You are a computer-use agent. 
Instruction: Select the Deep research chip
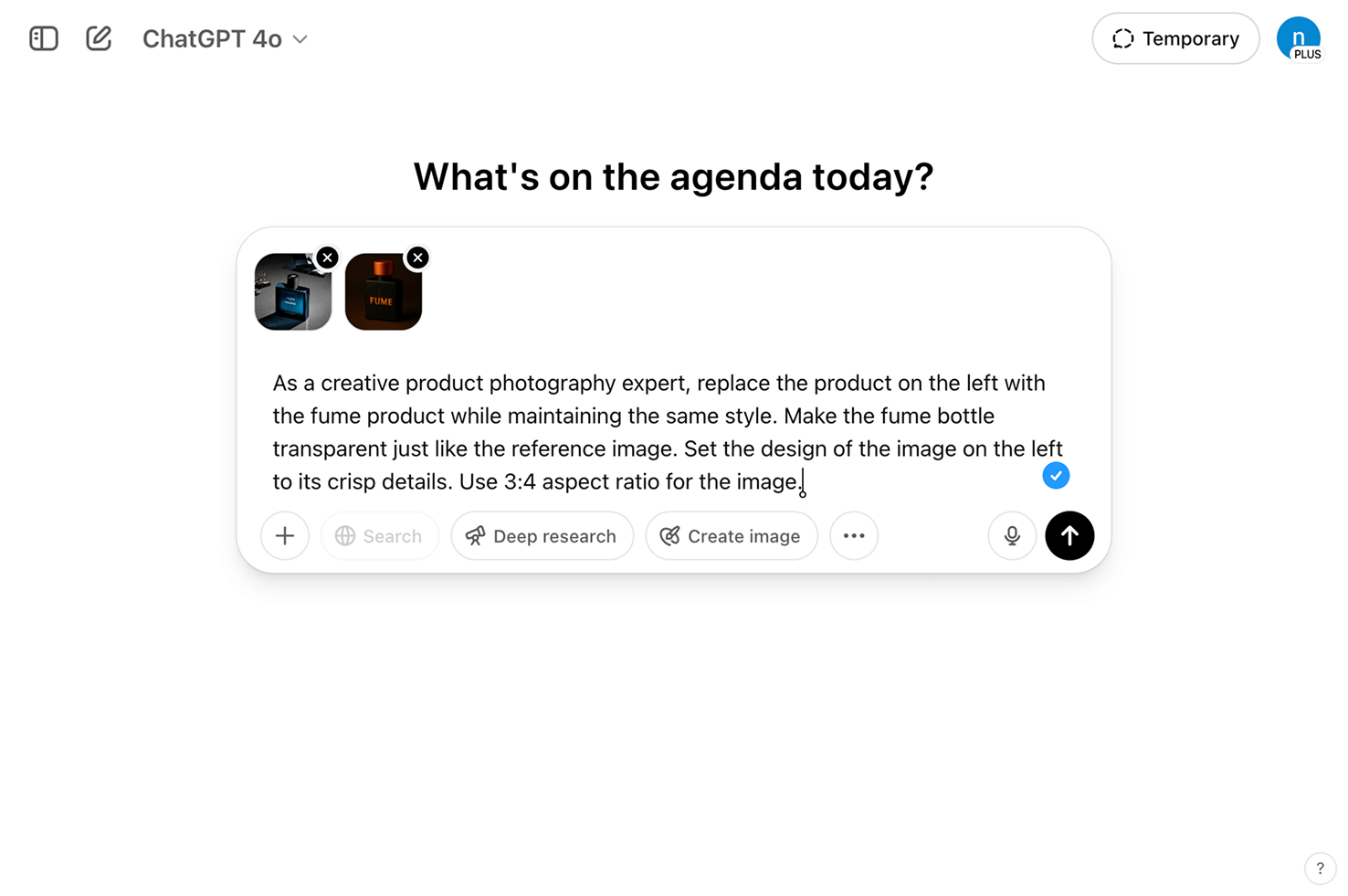542,536
